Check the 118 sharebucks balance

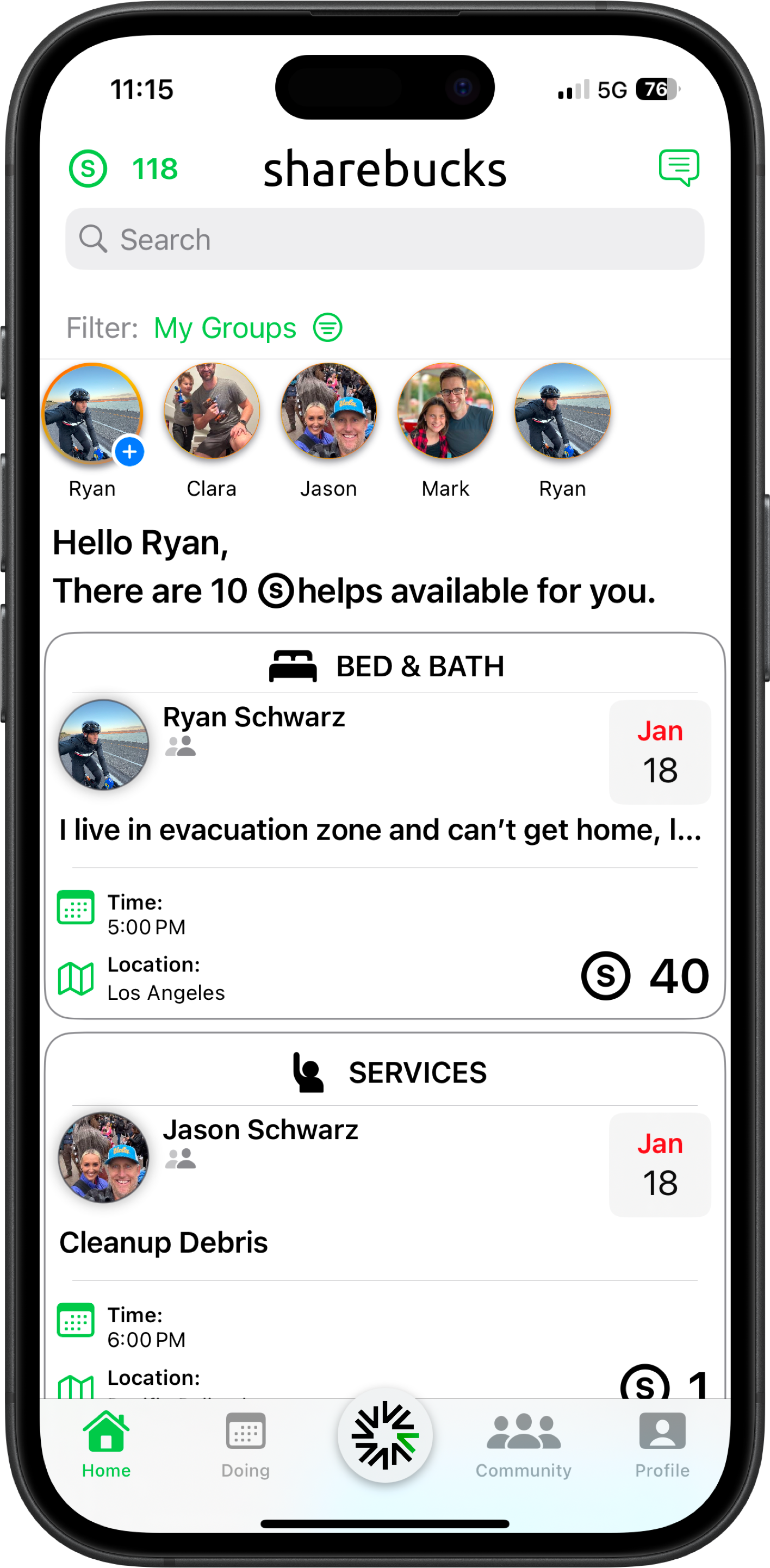click(x=123, y=169)
